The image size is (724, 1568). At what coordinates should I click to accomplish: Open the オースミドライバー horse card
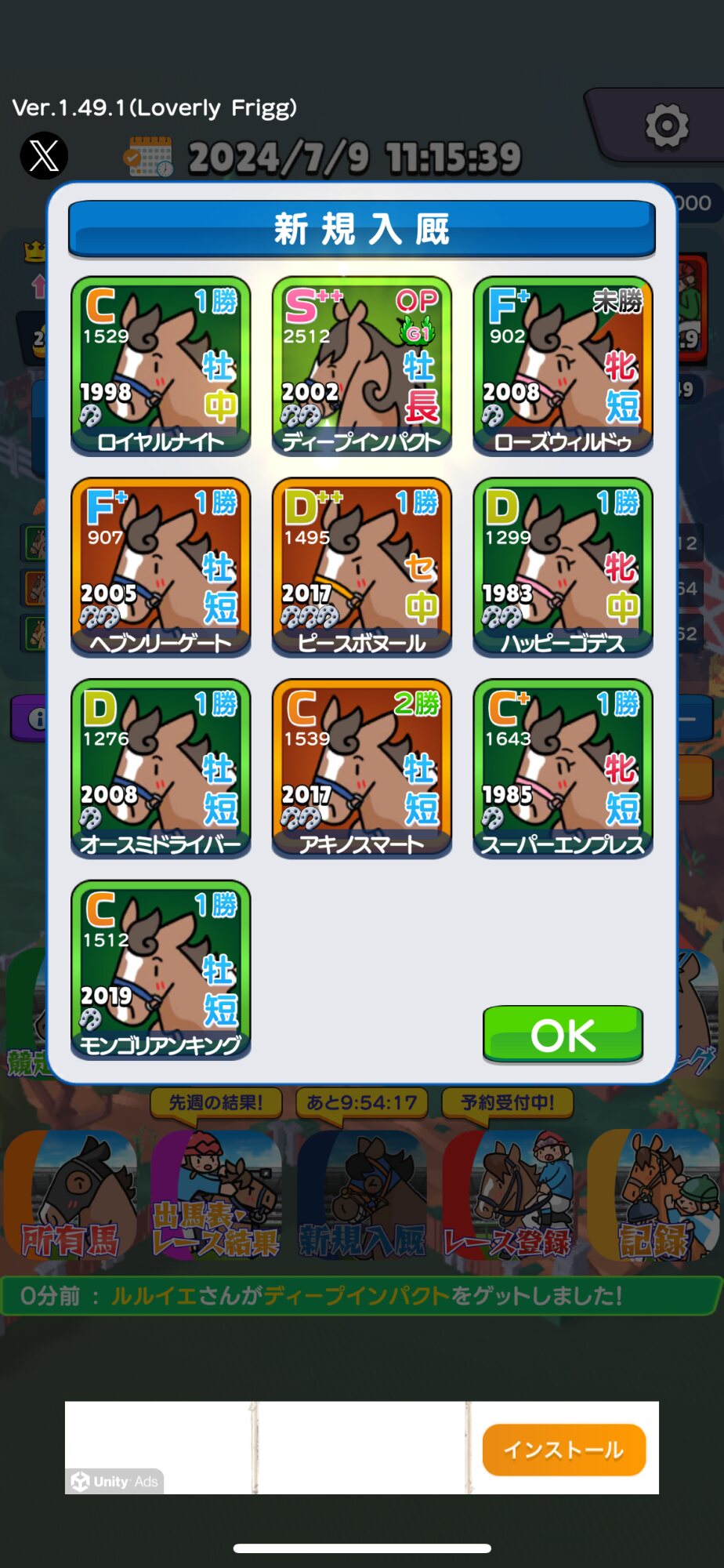161,768
